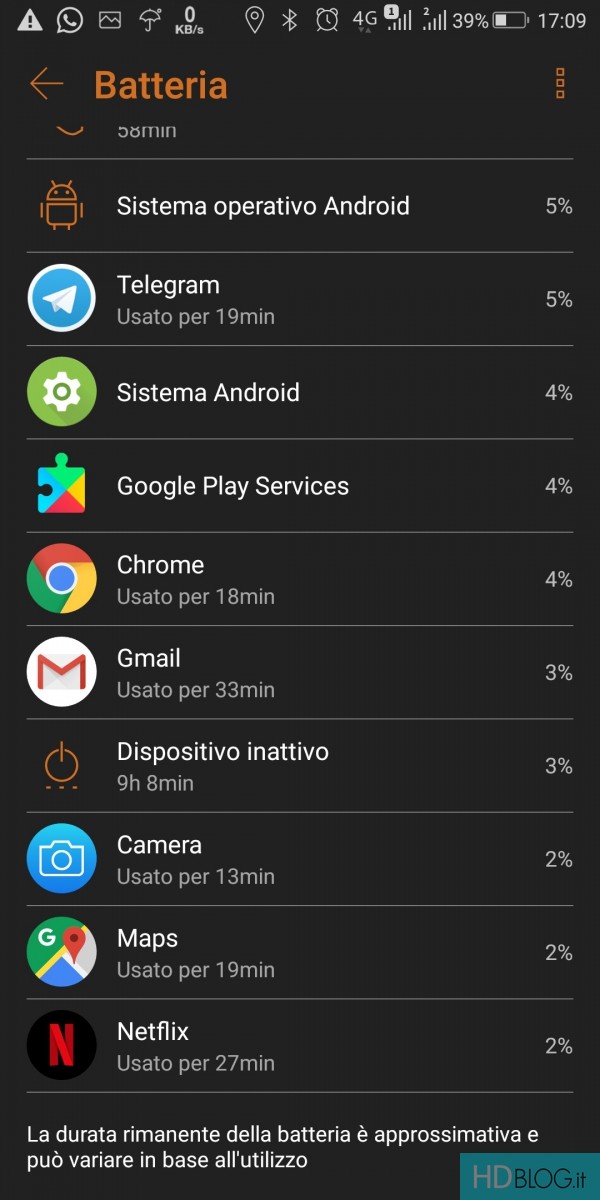Image resolution: width=600 pixels, height=1200 pixels.
Task: Check Netflix battery usage details
Action: point(300,1046)
